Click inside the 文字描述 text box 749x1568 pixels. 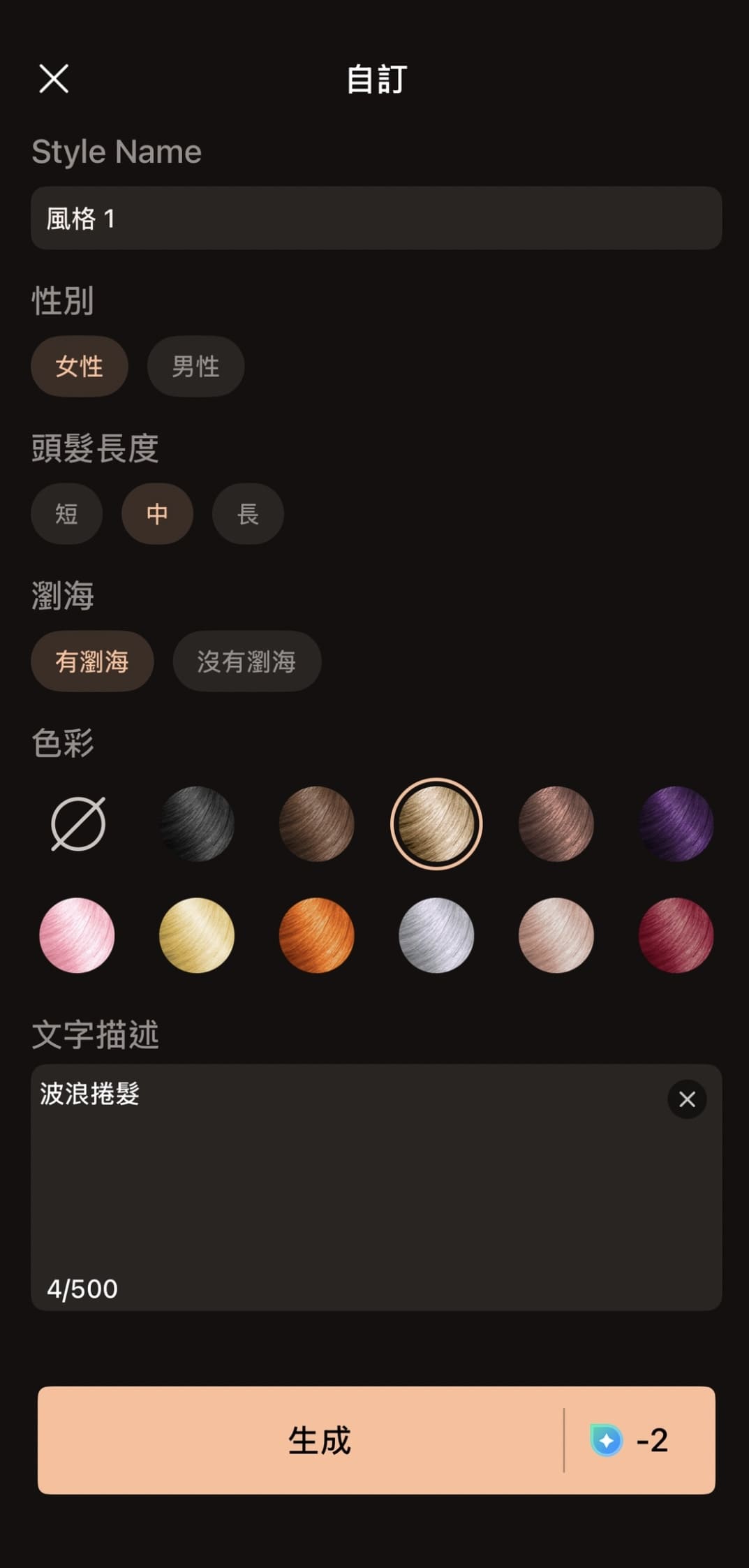(349, 1187)
